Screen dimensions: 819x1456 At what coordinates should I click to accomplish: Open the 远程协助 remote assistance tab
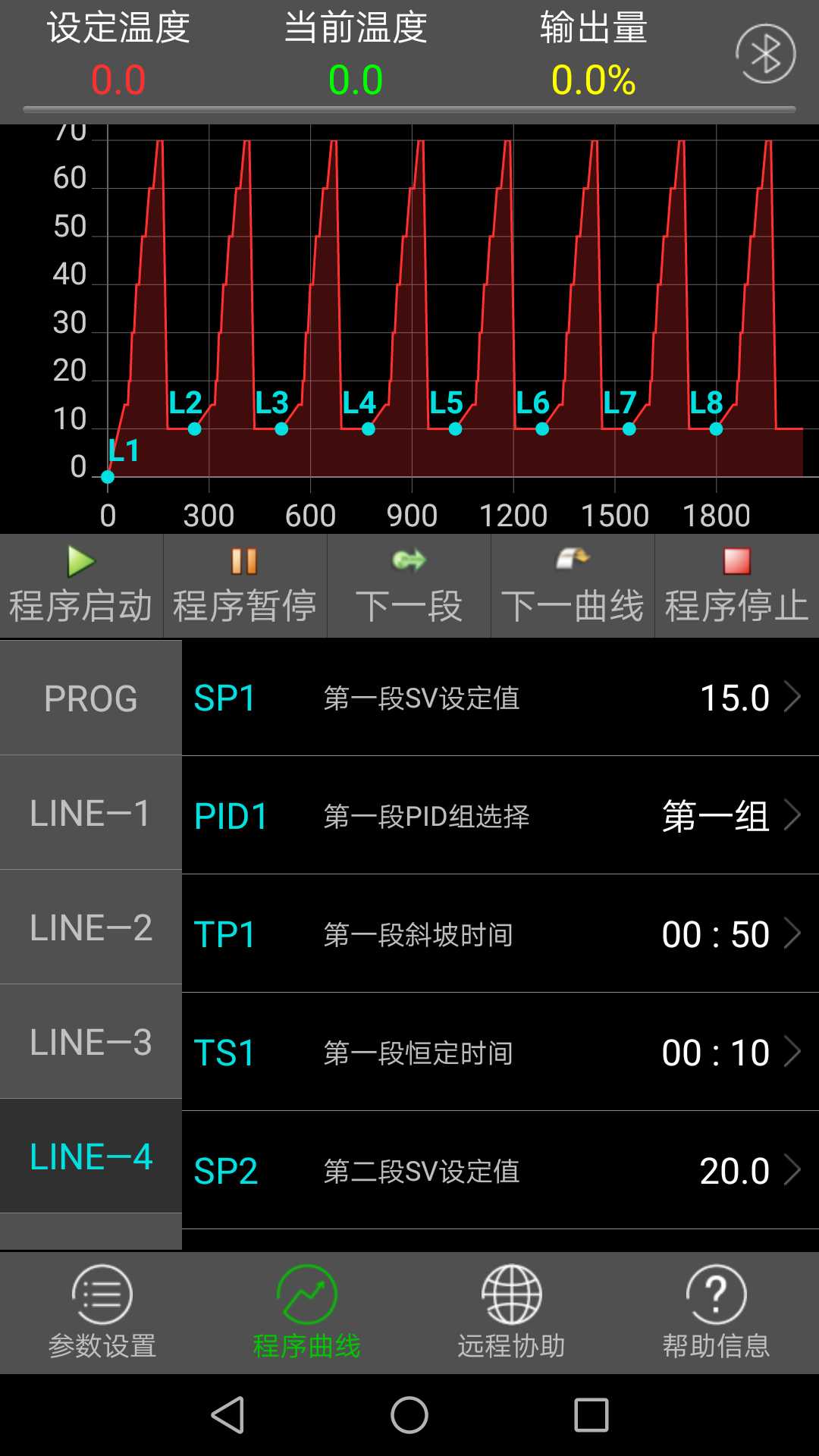pos(512,1313)
